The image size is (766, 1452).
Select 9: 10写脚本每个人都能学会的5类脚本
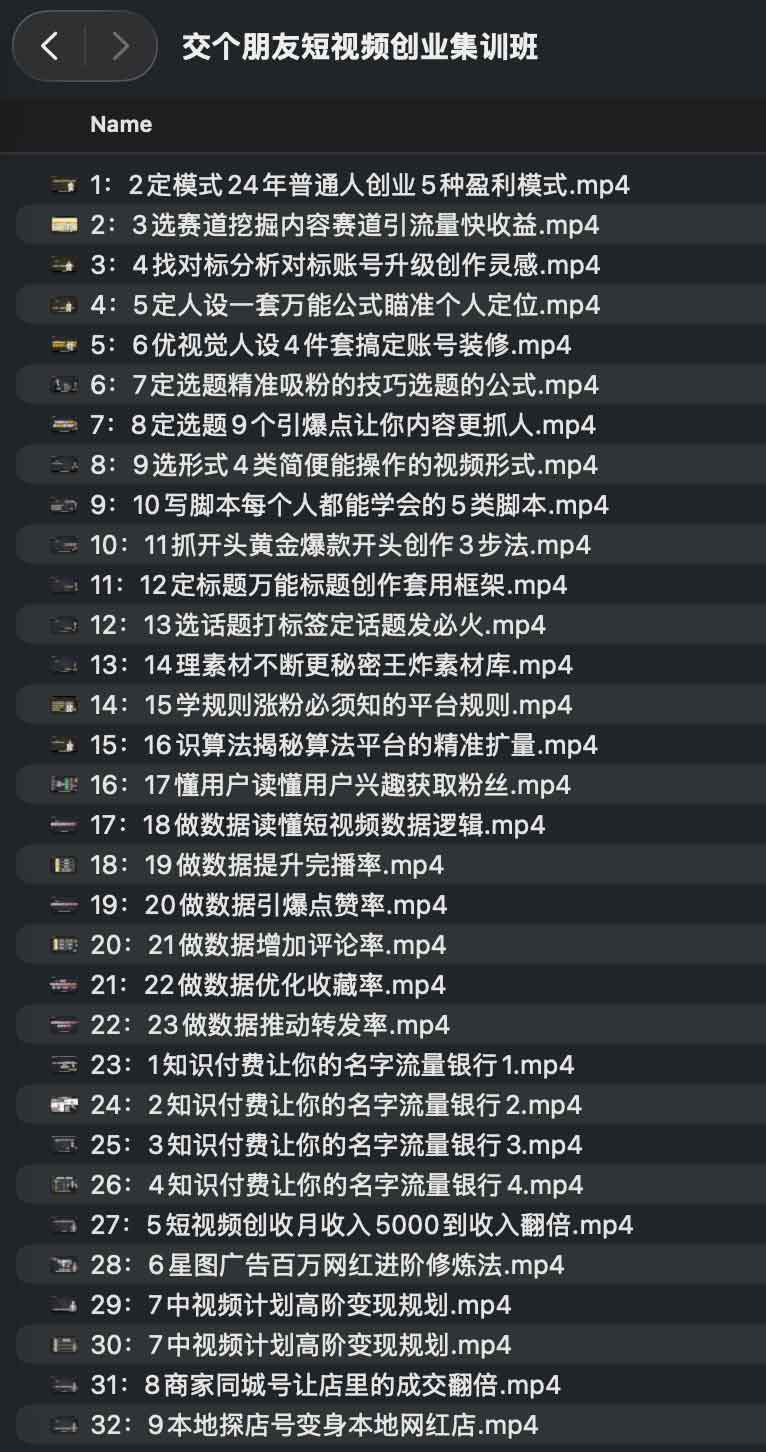[x=350, y=505]
